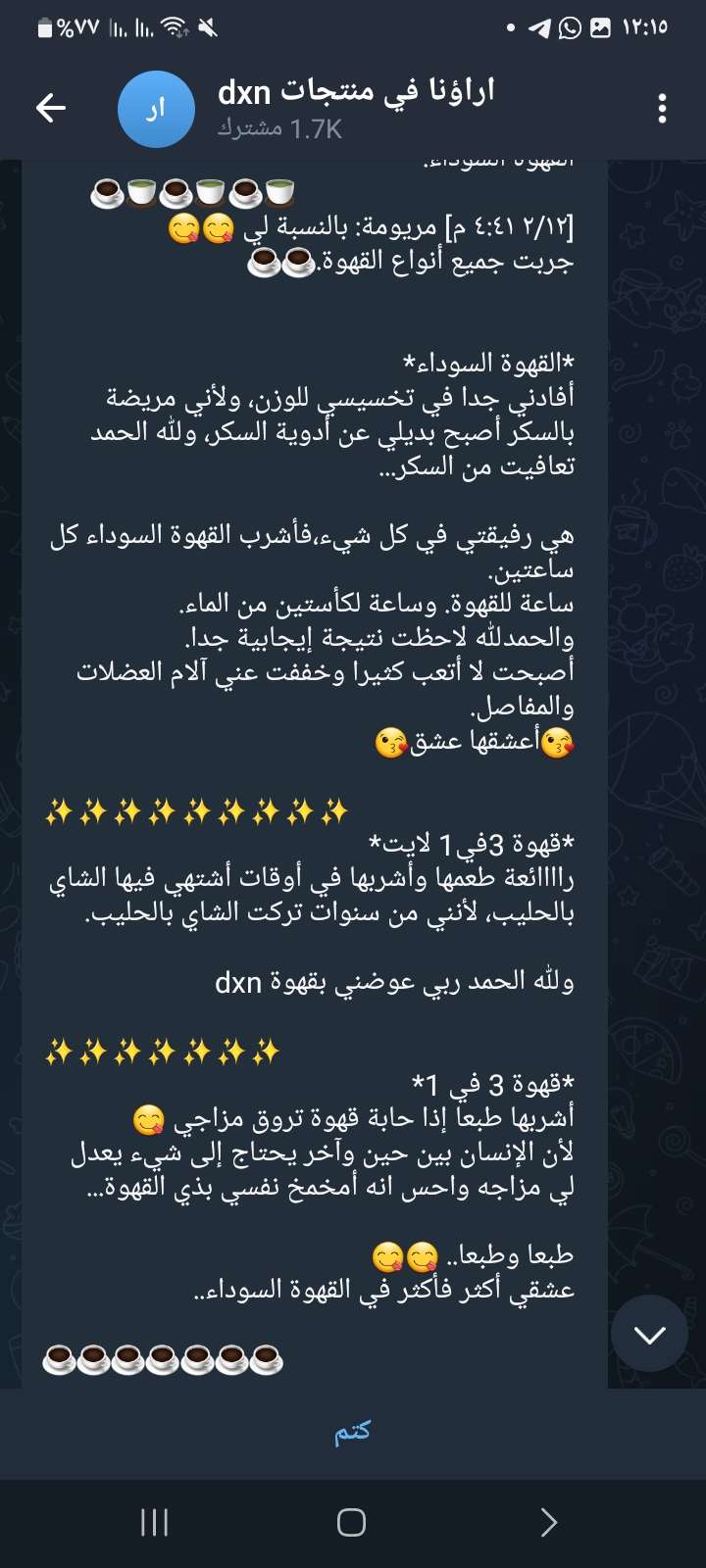706x1568 pixels.
Task: Mute the channel with the كتم button
Action: click(x=353, y=1432)
